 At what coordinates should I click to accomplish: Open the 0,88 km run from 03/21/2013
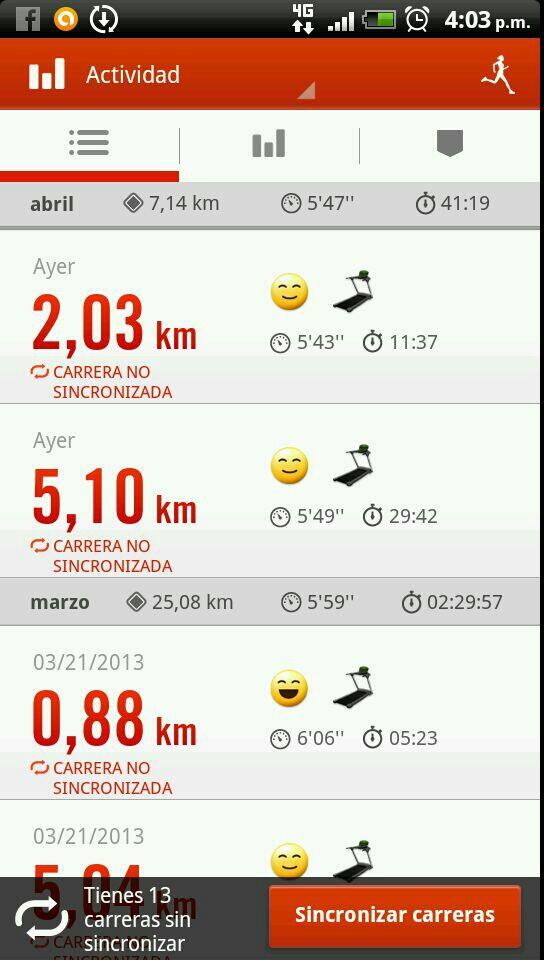270,712
